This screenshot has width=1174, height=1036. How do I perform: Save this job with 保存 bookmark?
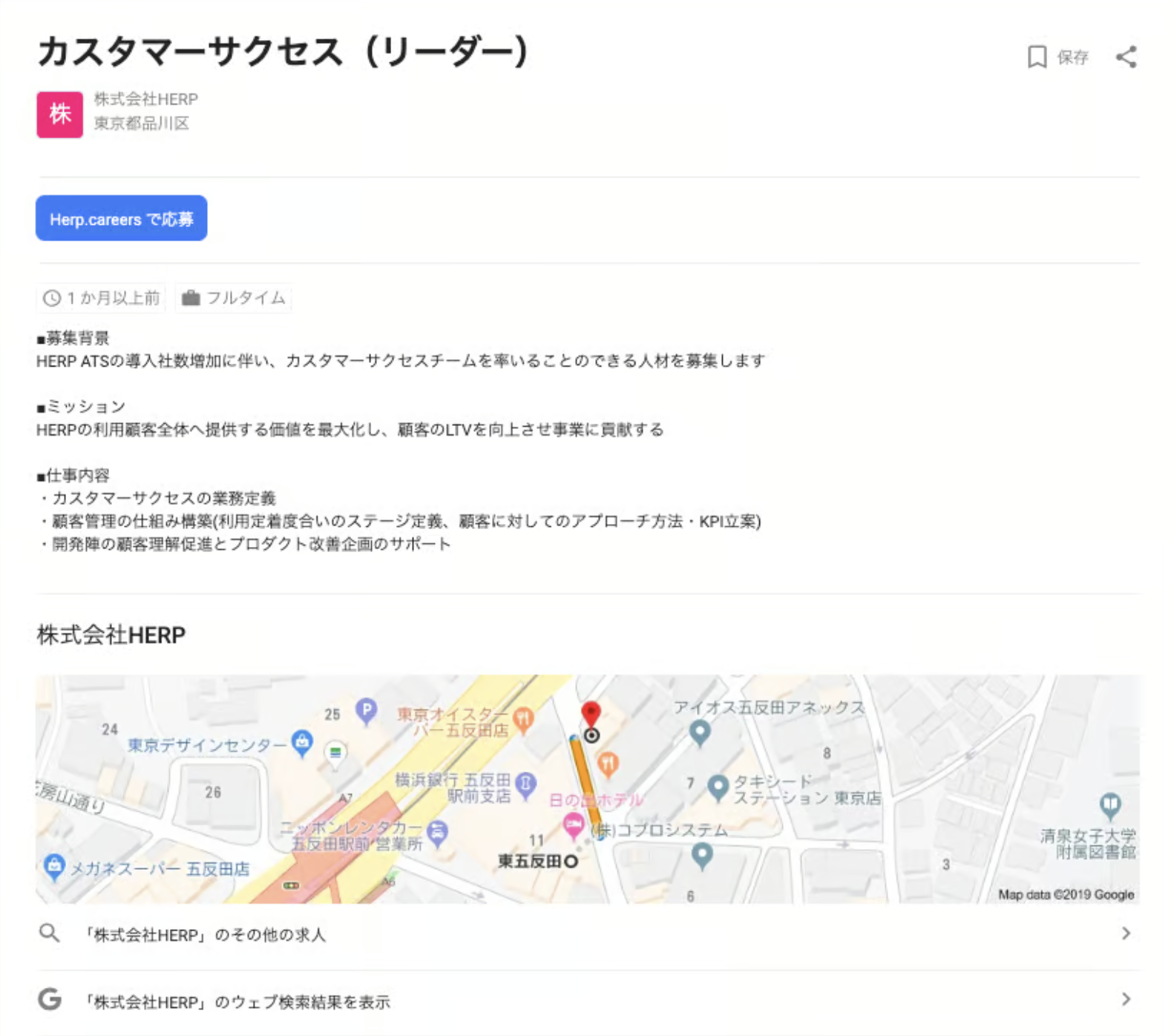click(x=1057, y=57)
